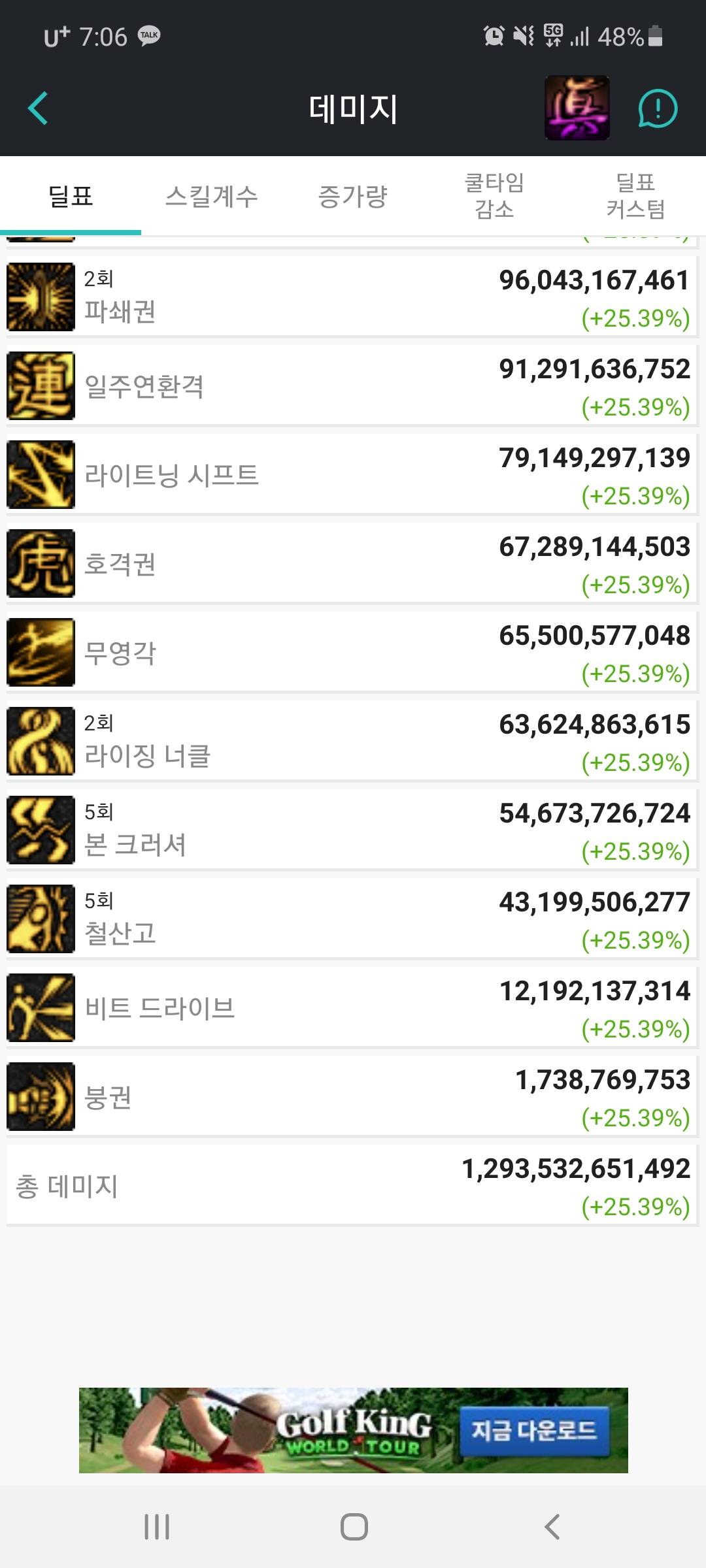This screenshot has width=706, height=1568.
Task: Open the 일주연환격 skill row
Action: 353,386
